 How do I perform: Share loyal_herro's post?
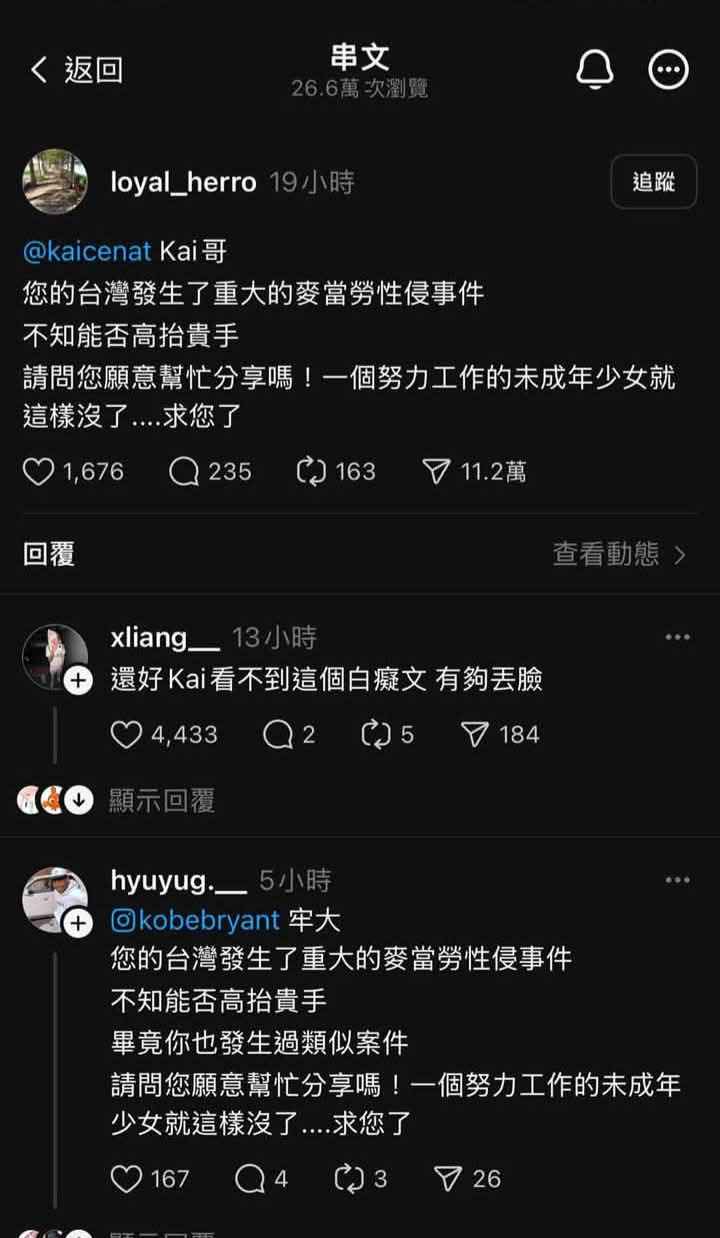(x=437, y=472)
